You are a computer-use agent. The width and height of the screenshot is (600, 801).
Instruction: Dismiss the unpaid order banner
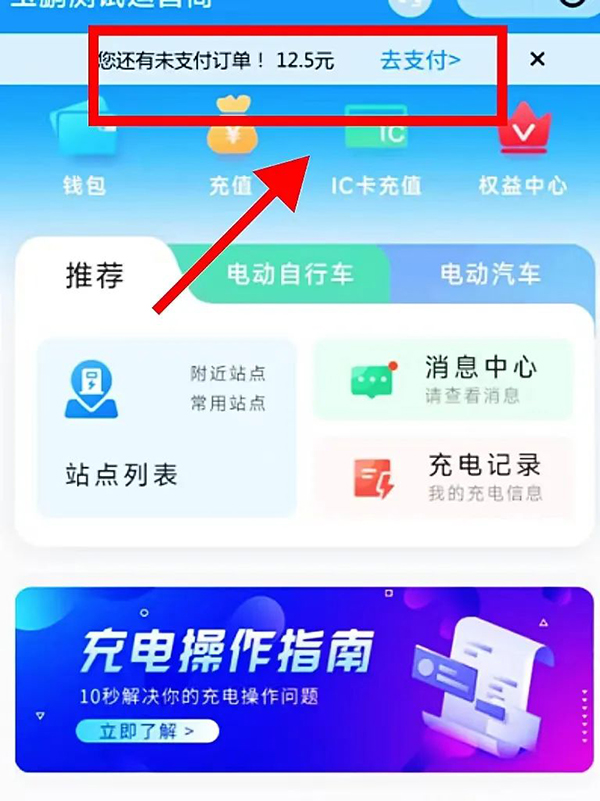538,59
